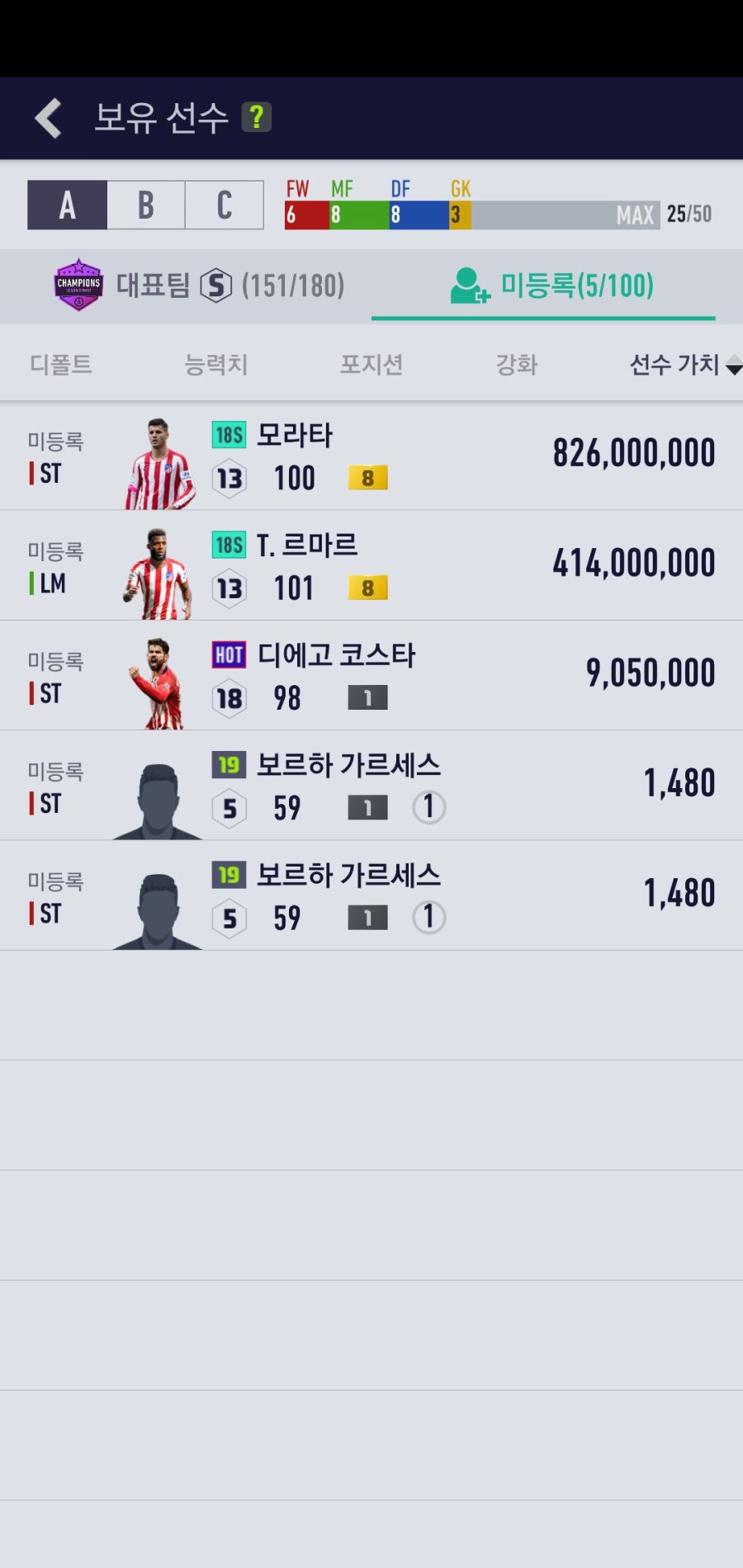Open the 대표팀 tab
The image size is (743, 1568).
(198, 286)
